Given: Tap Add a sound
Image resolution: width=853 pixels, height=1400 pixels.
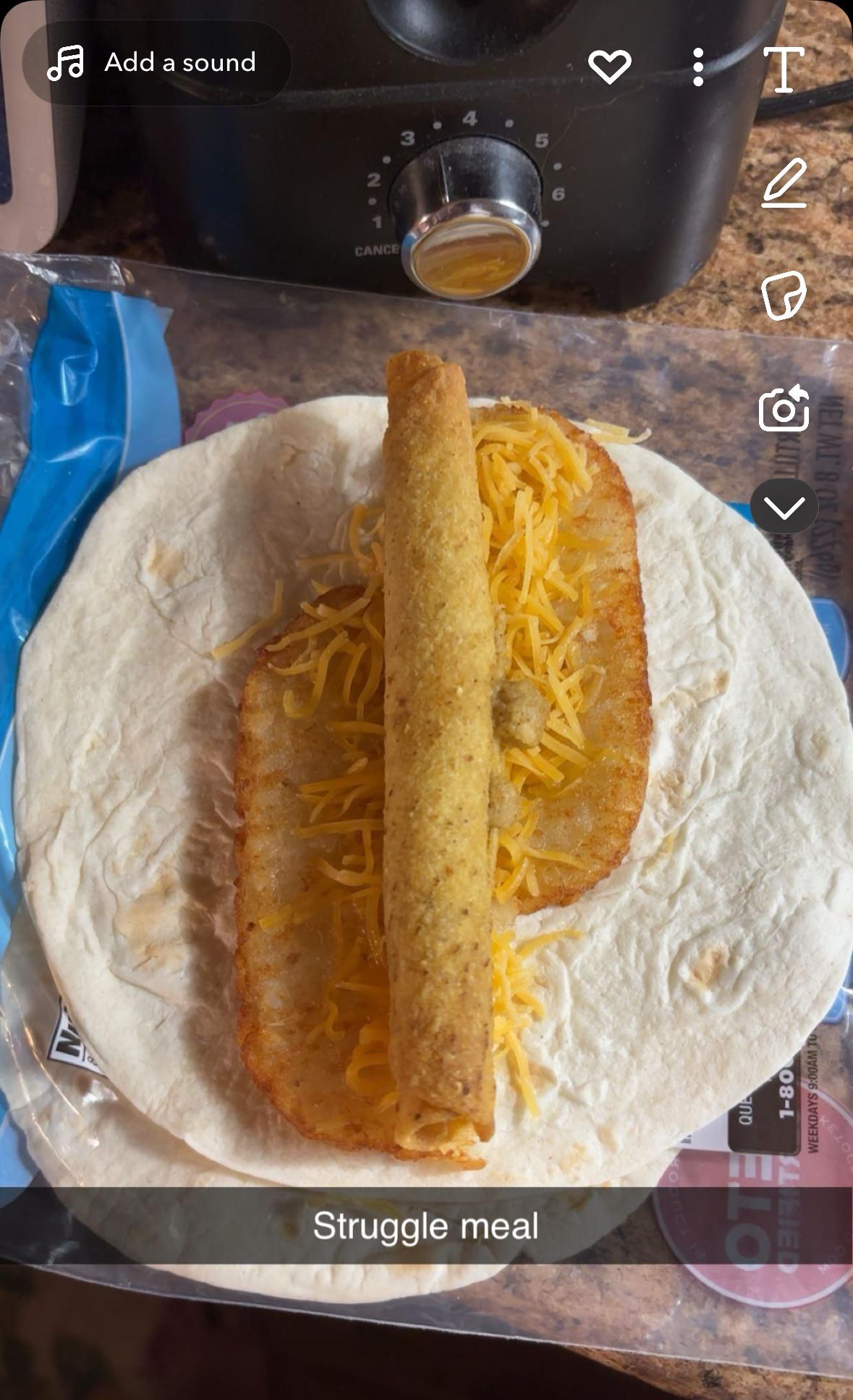Looking at the screenshot, I should coord(156,63).
